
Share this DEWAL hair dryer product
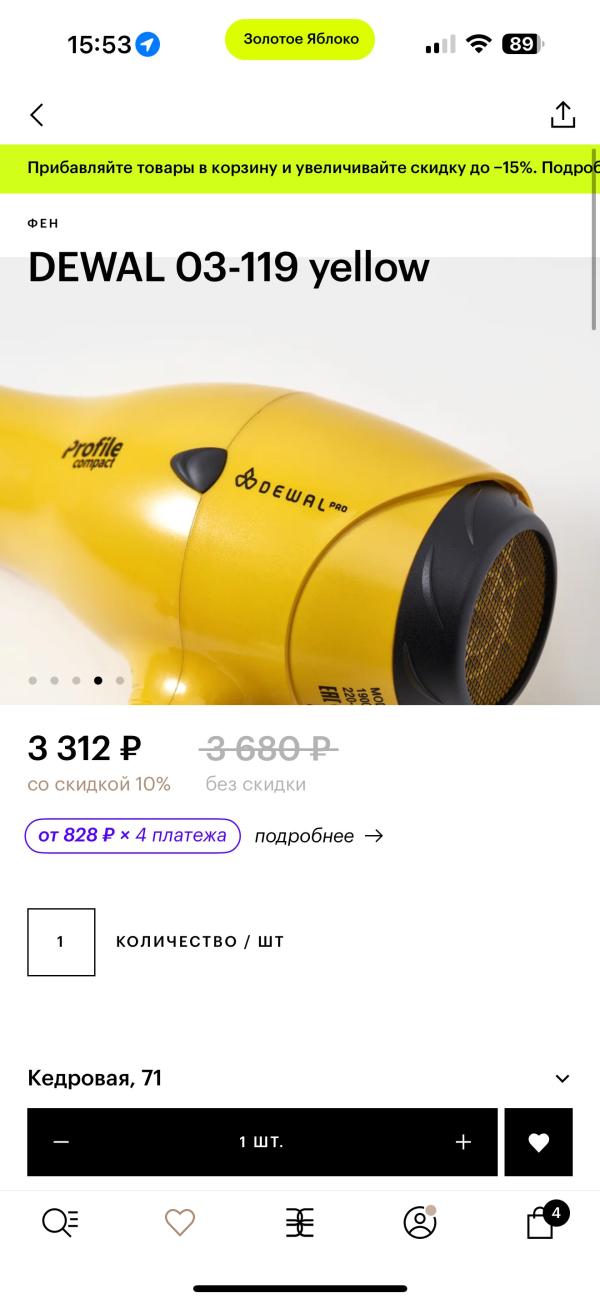563,114
